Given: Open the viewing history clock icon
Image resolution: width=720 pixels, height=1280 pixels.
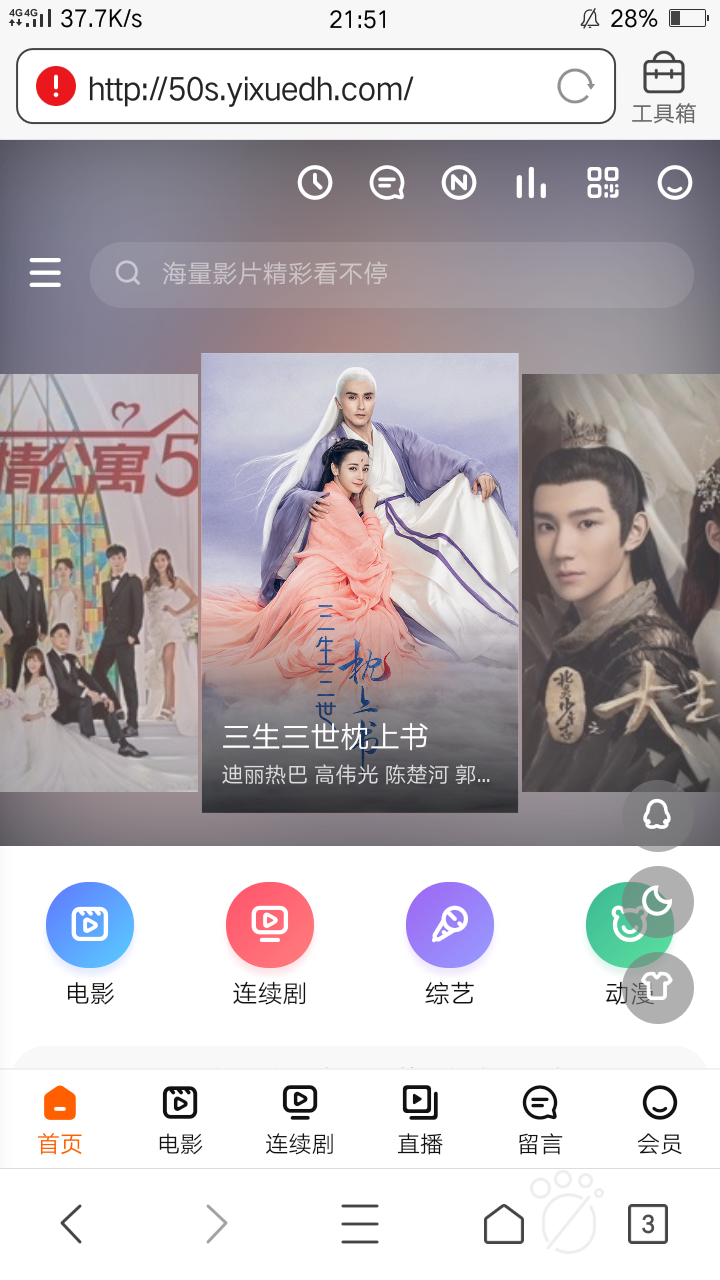Looking at the screenshot, I should tap(314, 182).
